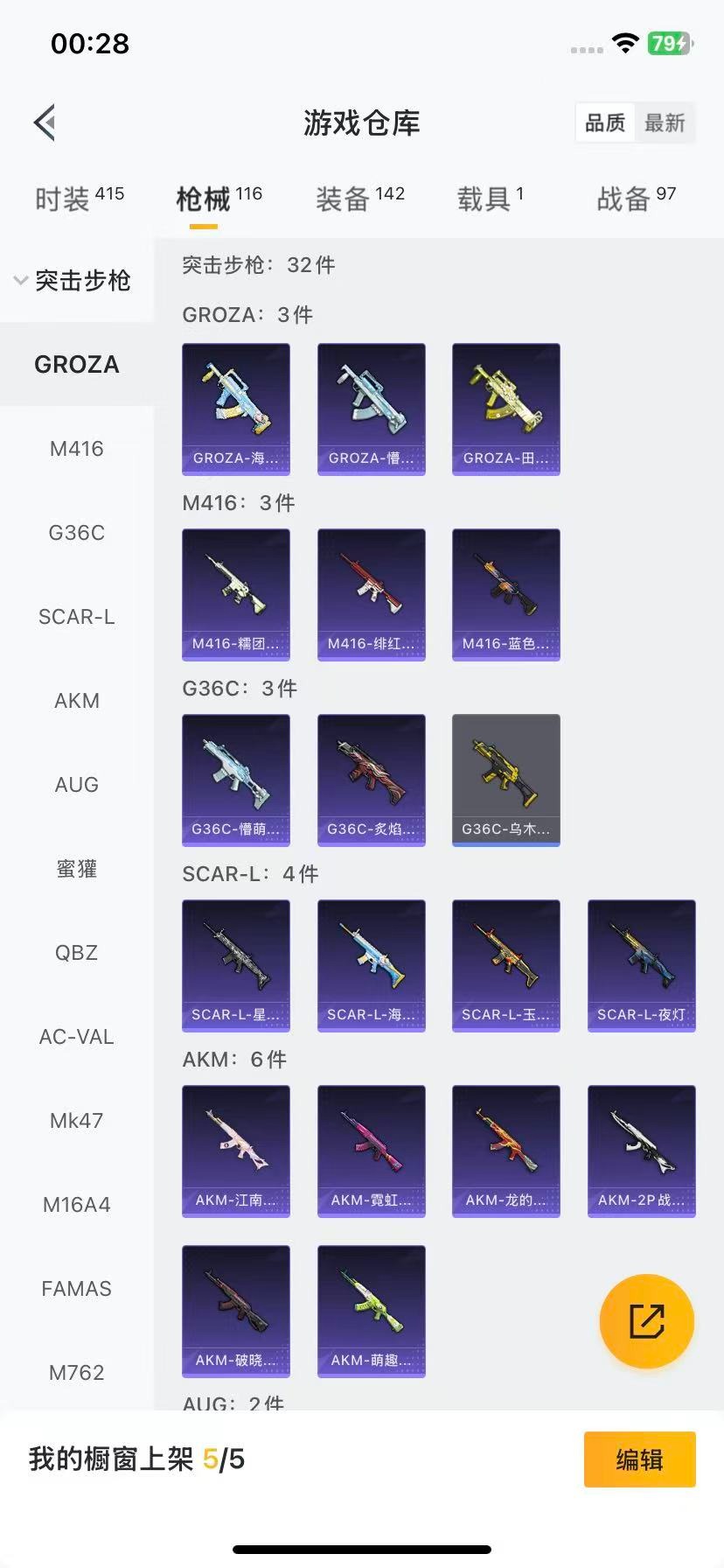Select 蜜獾 in the side list
Viewport: 724px width, 1568px height.
(x=77, y=869)
